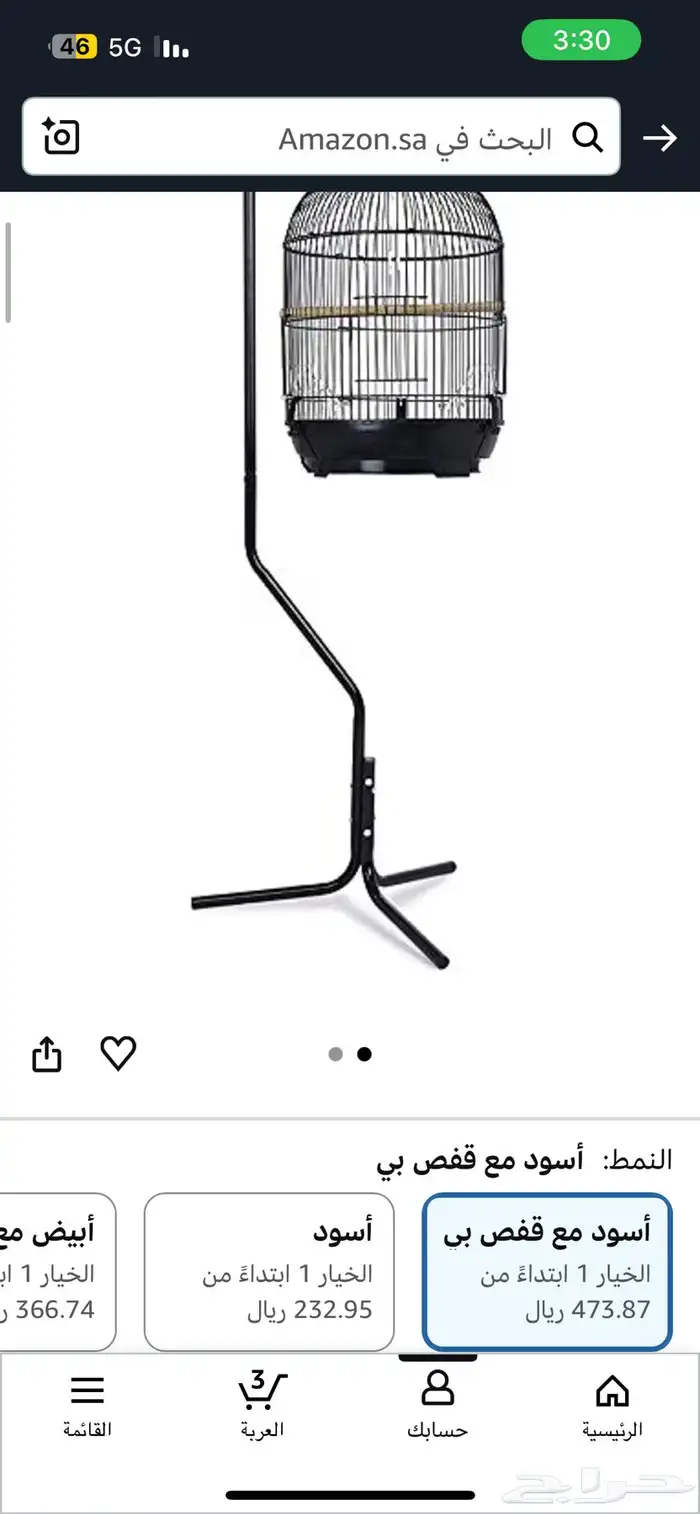Open the حسابك account tab
Screen dimensions: 700x1514
point(437,1403)
